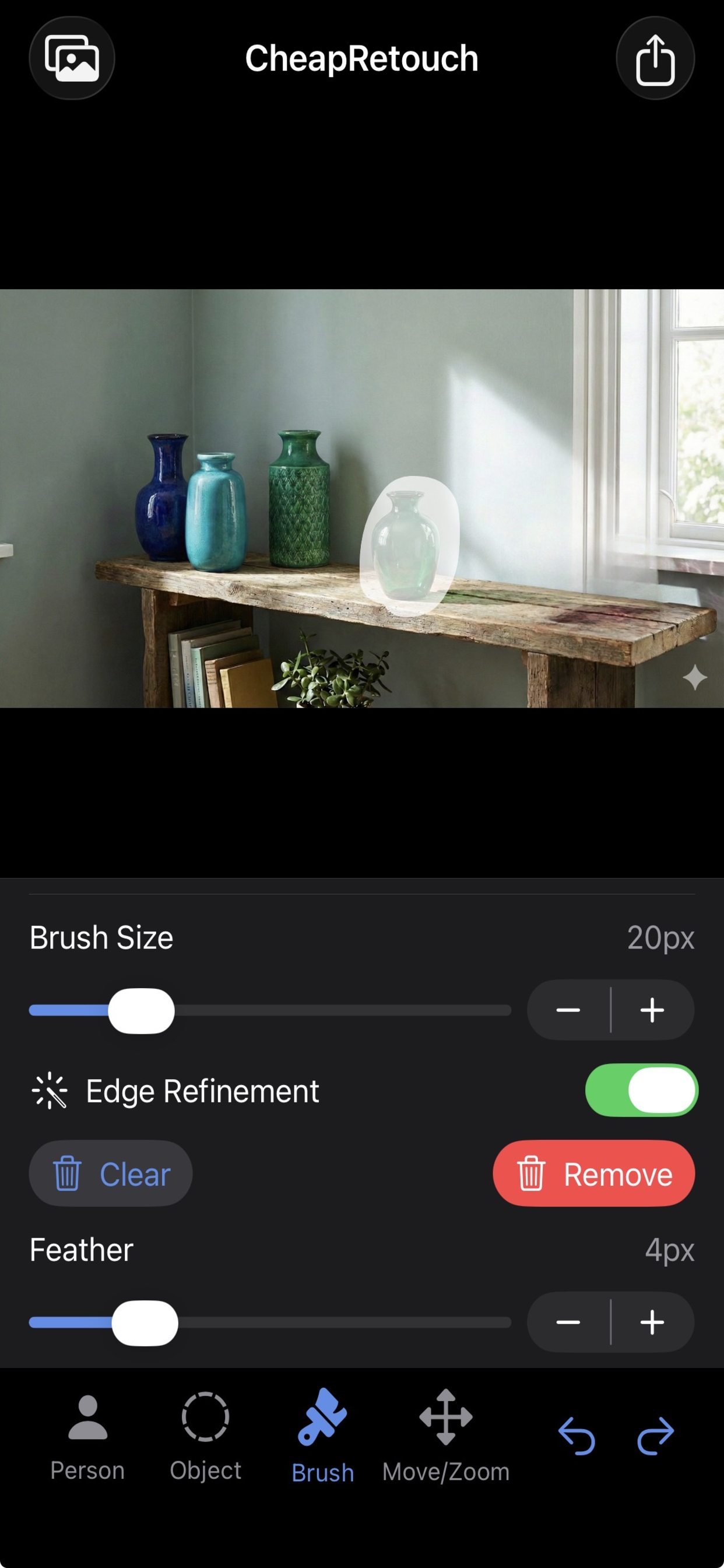Undo the last action
This screenshot has height=1568, width=724.
576,1436
